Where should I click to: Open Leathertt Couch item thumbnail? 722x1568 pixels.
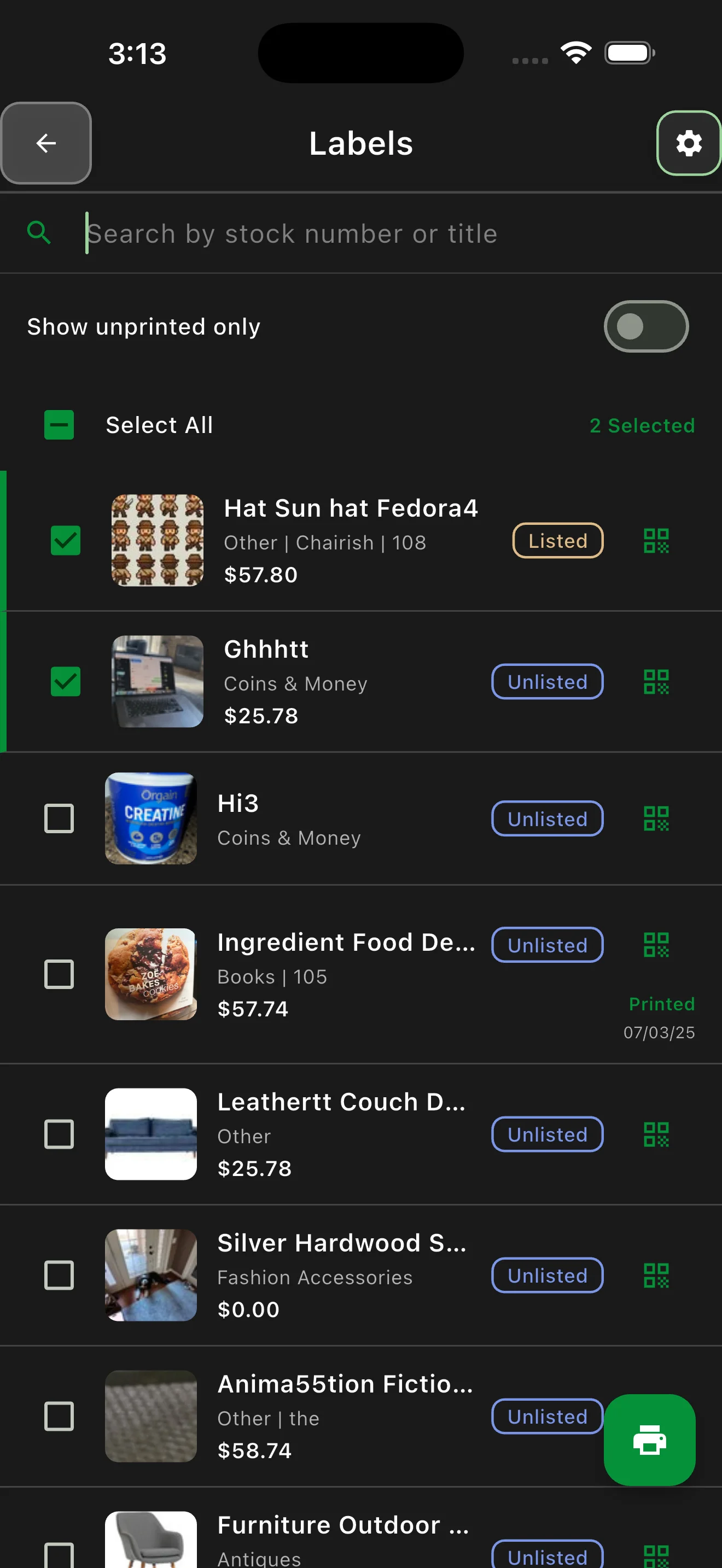[x=150, y=1133]
